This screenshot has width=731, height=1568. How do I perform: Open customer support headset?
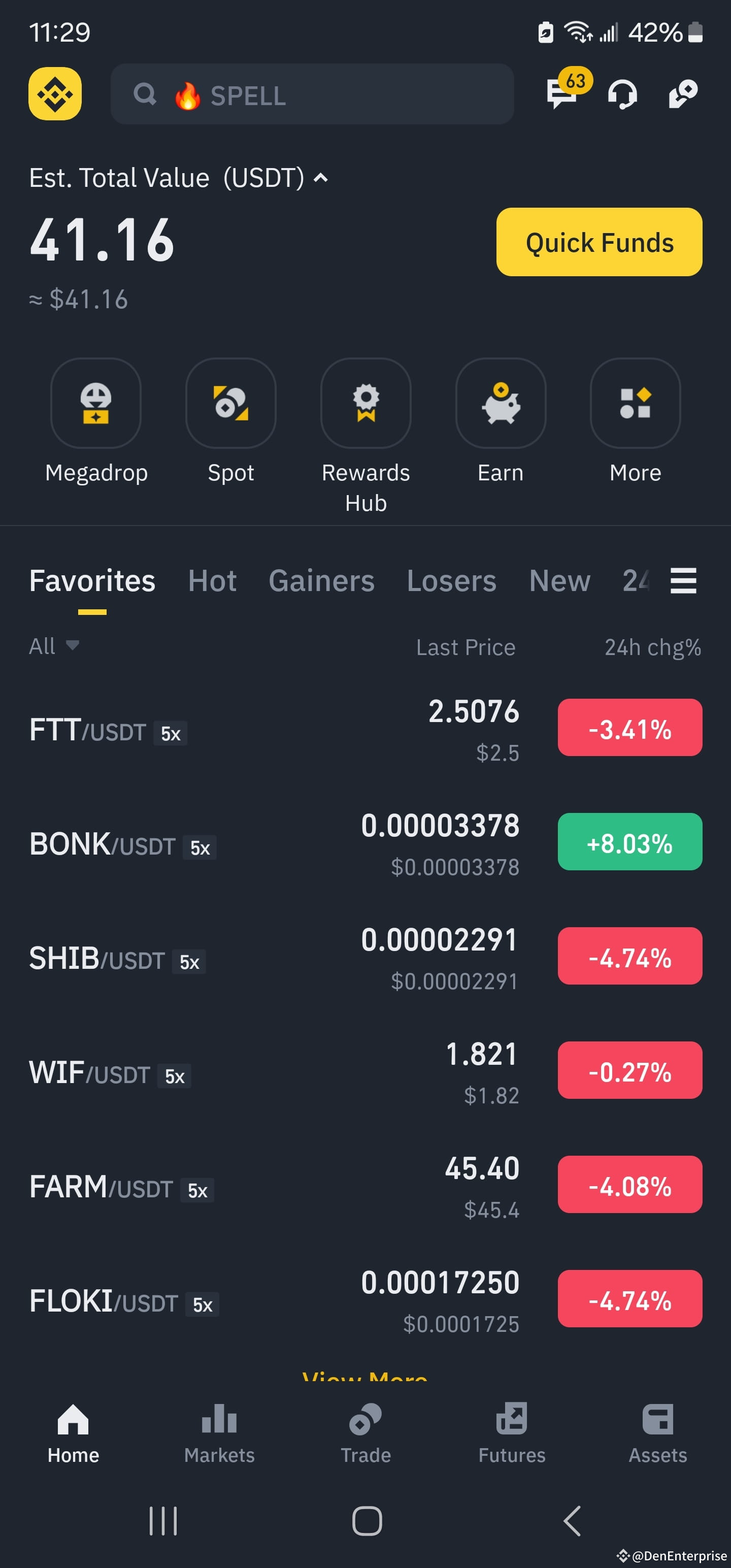(622, 94)
